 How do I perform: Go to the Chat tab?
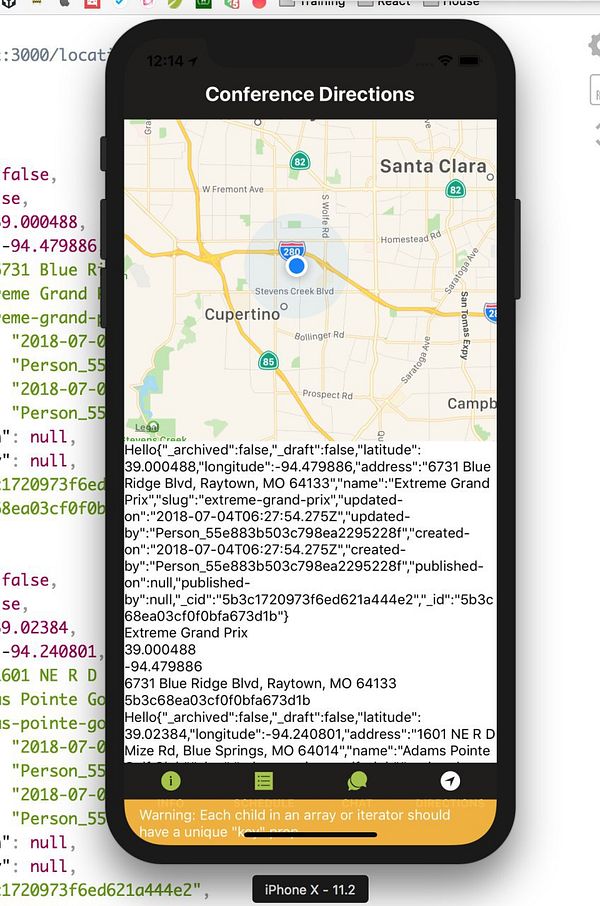point(357,783)
